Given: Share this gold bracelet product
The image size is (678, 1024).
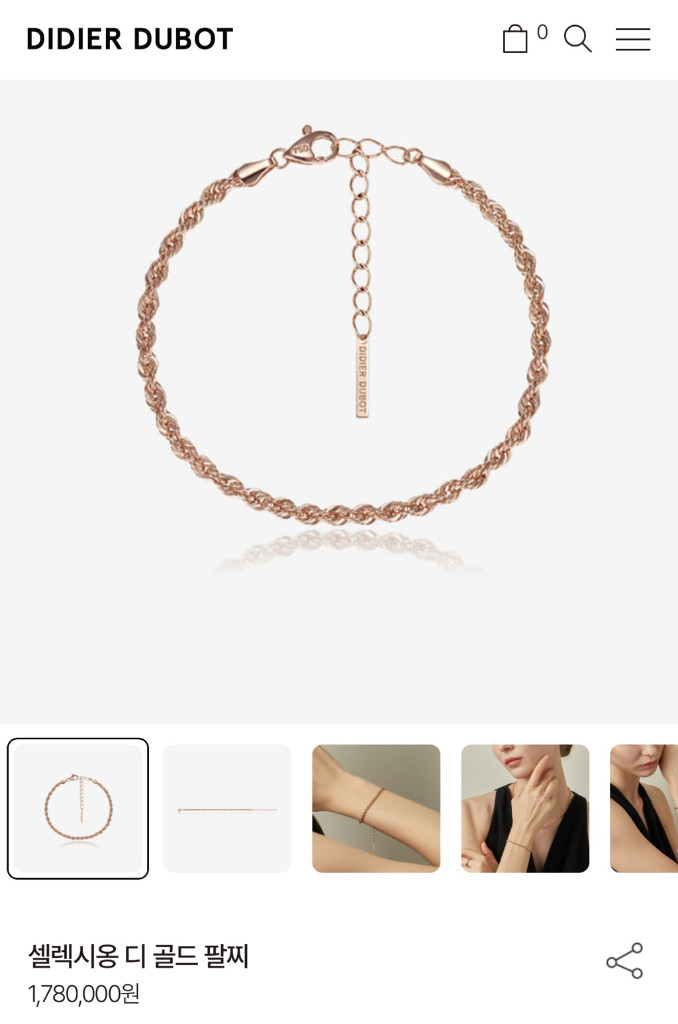Looking at the screenshot, I should click(x=624, y=961).
